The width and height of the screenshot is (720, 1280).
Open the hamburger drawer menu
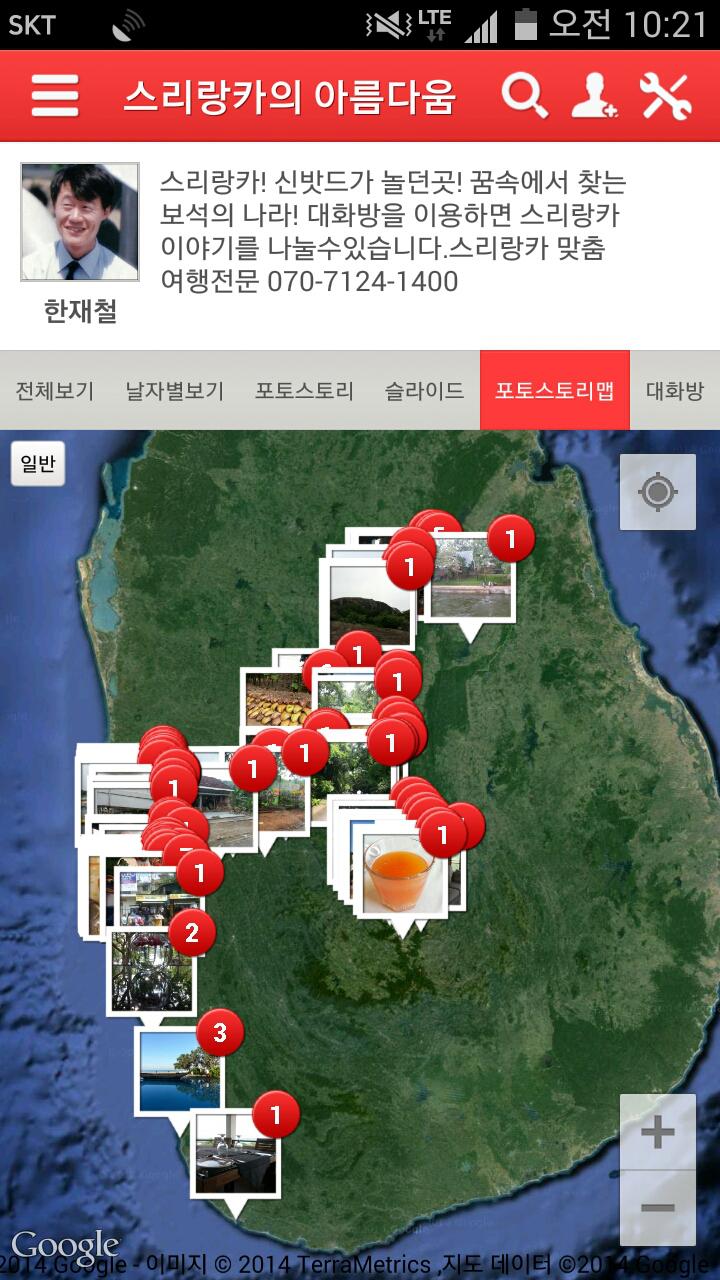click(x=55, y=96)
